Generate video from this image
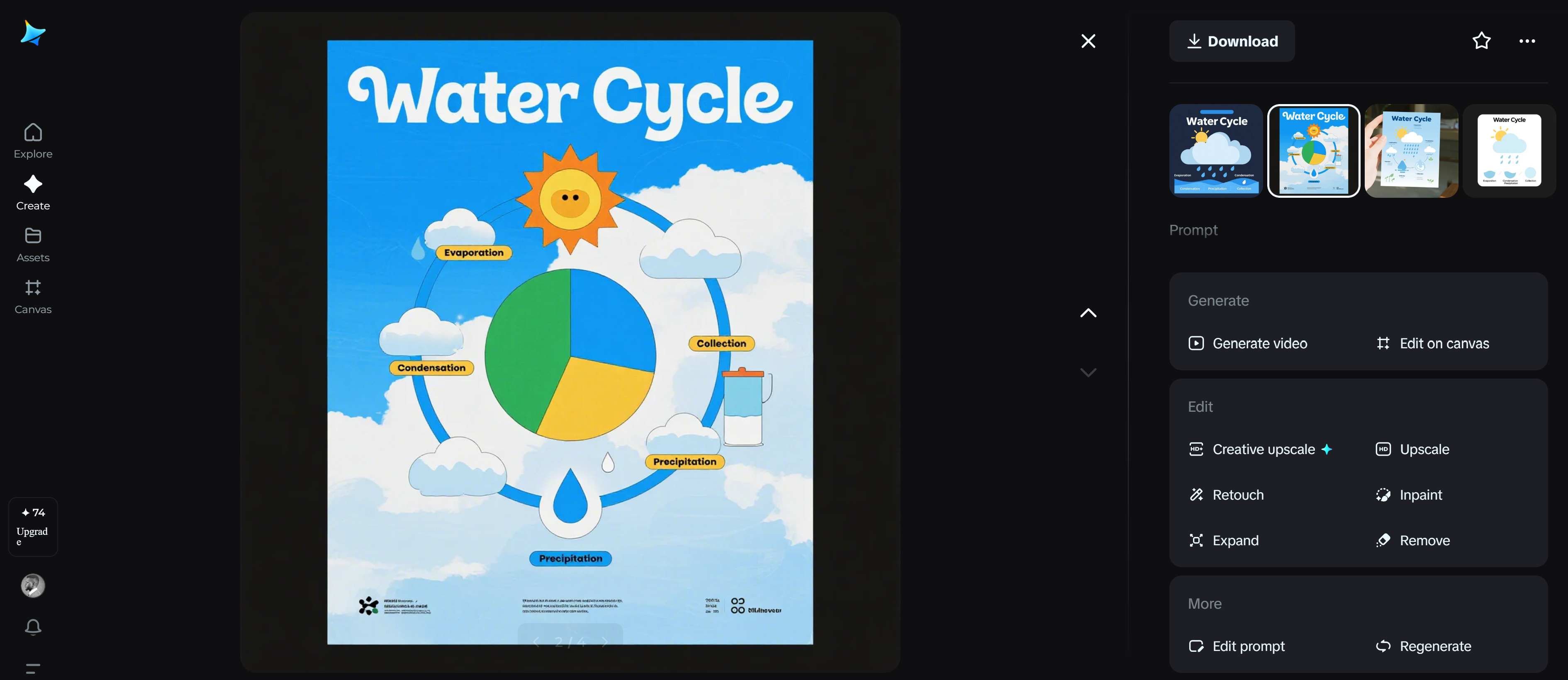The width and height of the screenshot is (1568, 680). click(1247, 344)
